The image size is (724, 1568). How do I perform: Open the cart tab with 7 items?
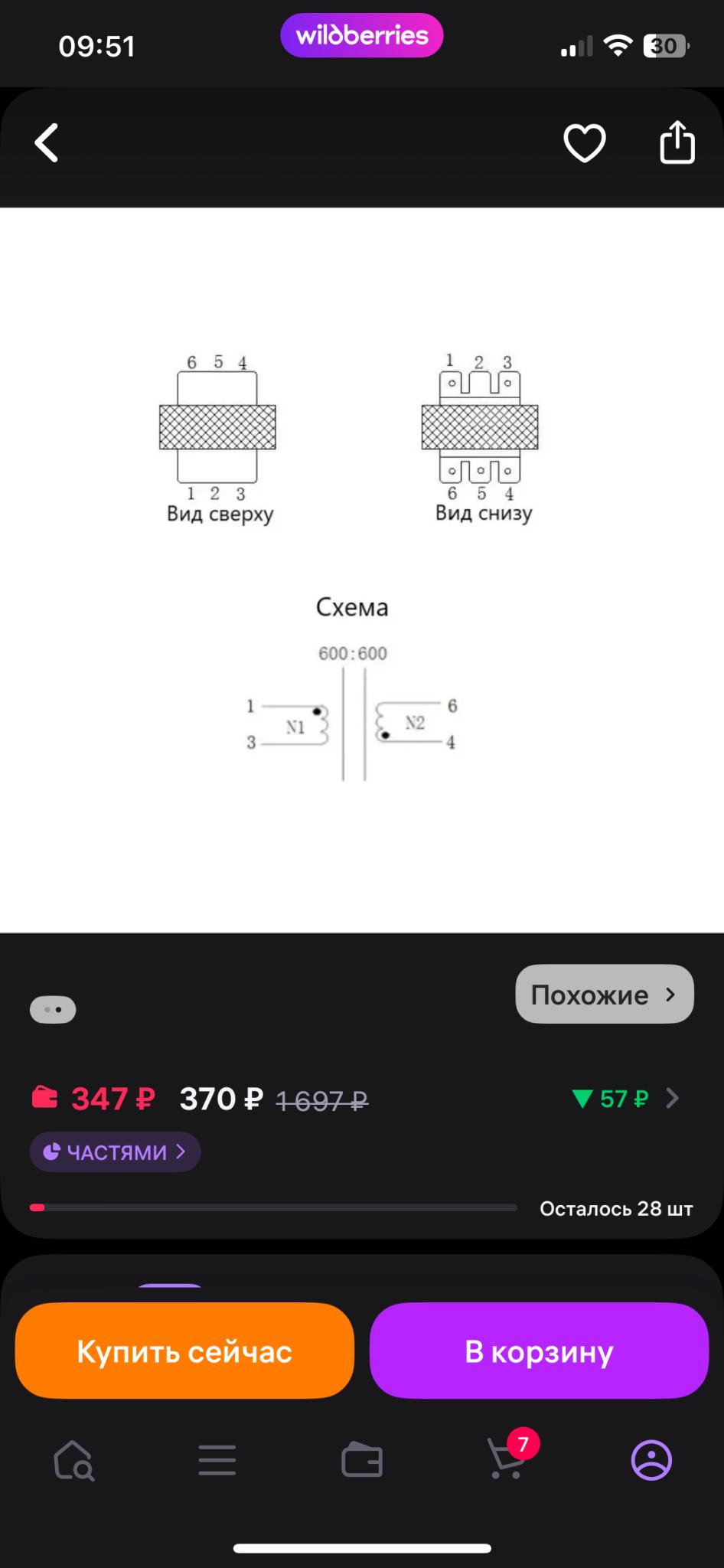coord(507,1461)
